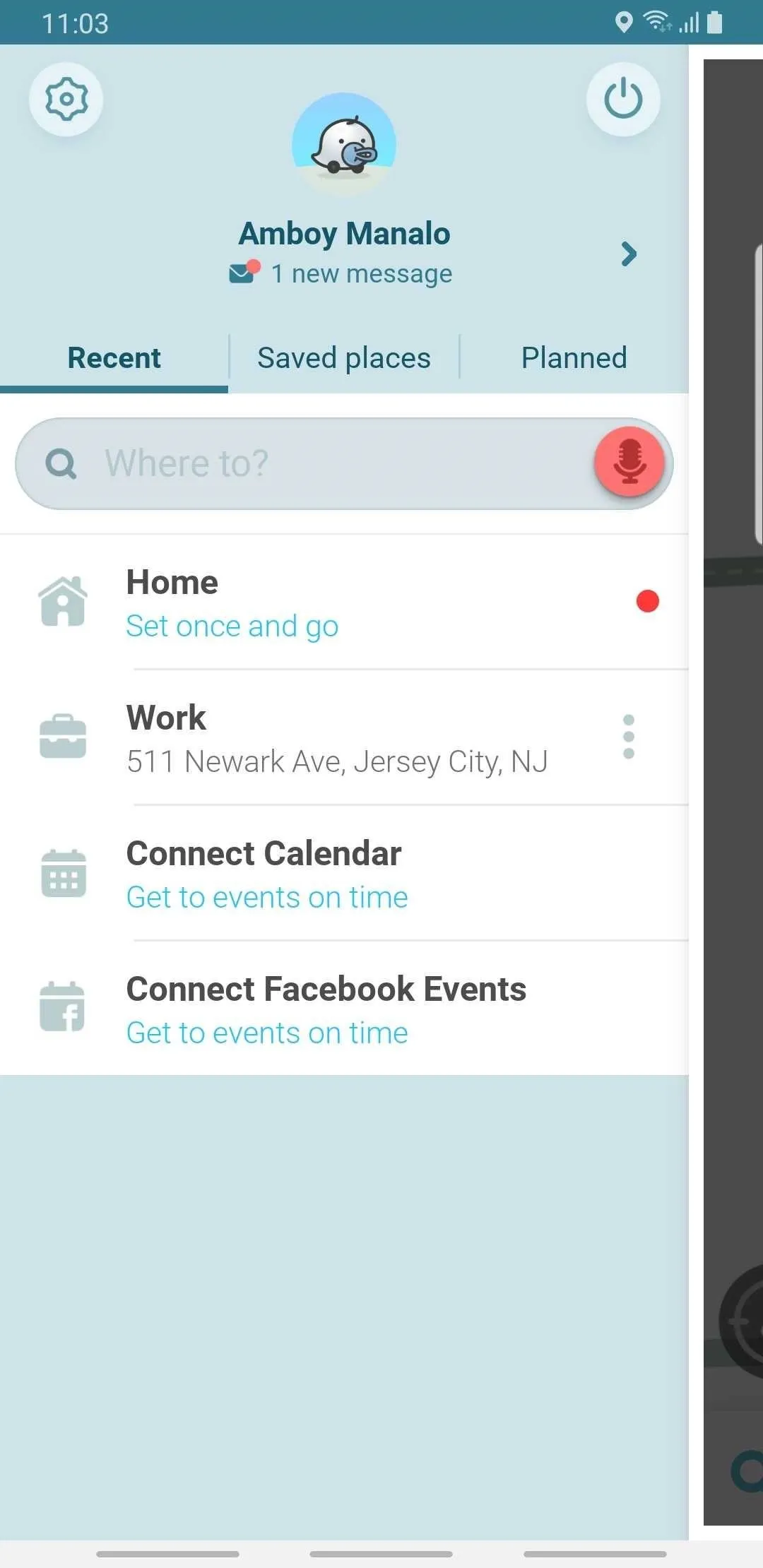
Task: Switch to the Saved places tab
Action: click(x=344, y=358)
